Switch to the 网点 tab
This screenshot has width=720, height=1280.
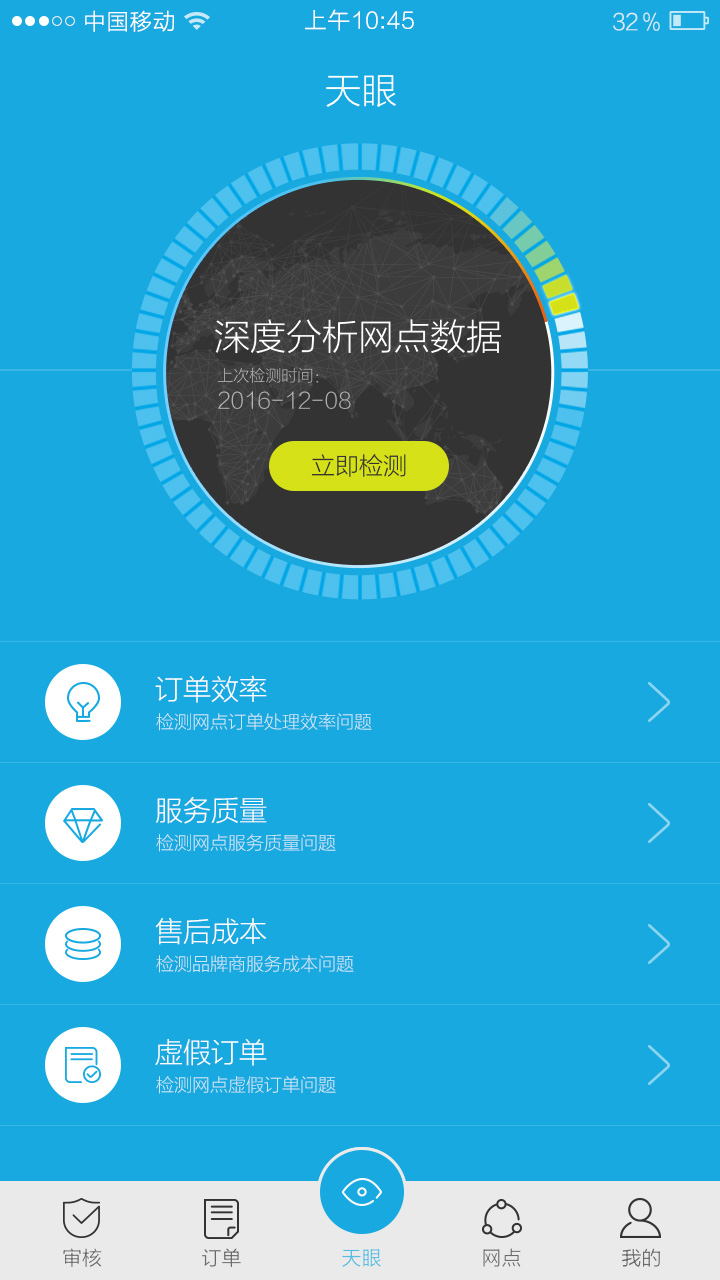pos(501,1232)
